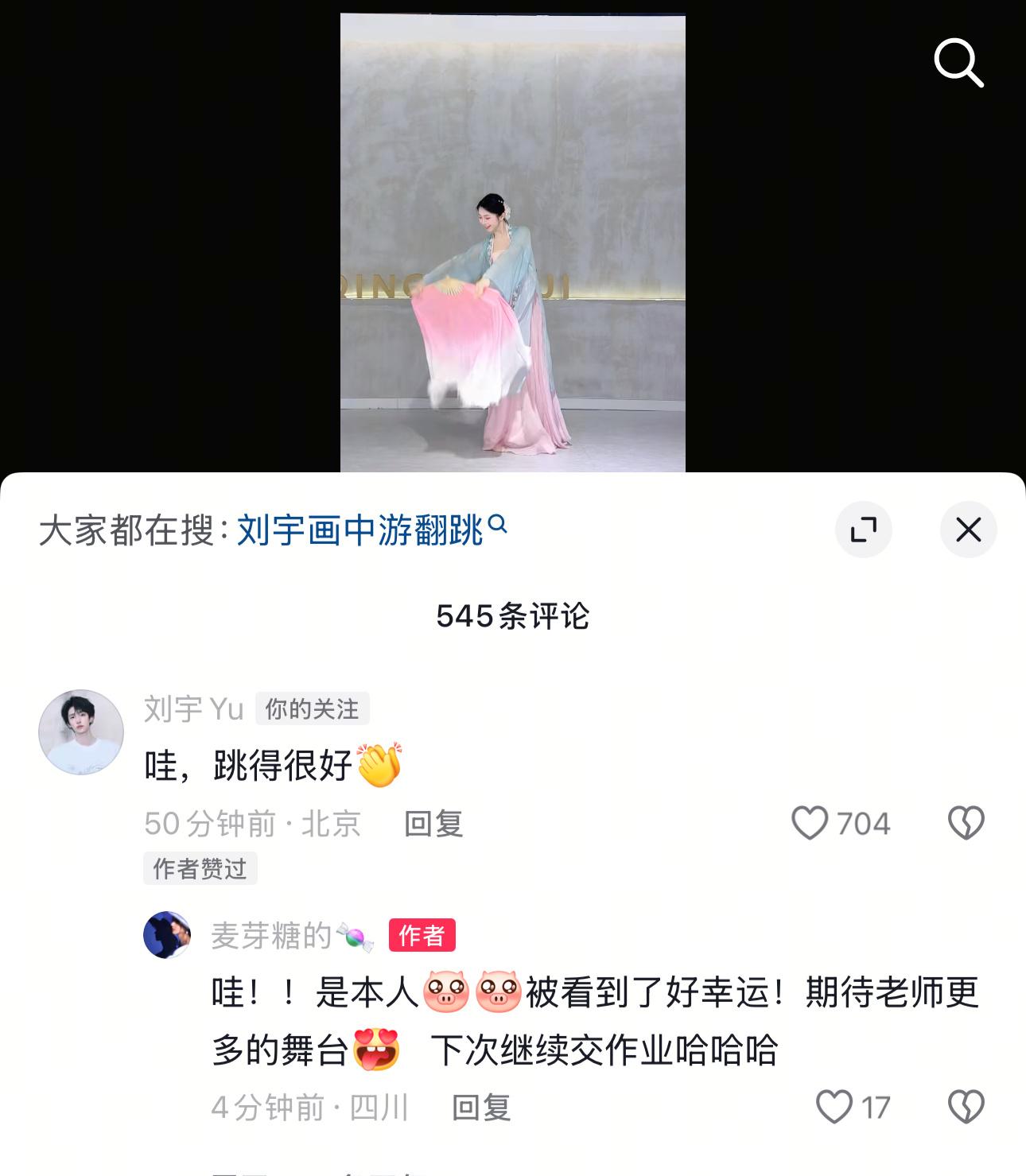Open 麦芽糖的 author avatar
Image resolution: width=1026 pixels, height=1176 pixels.
167,935
